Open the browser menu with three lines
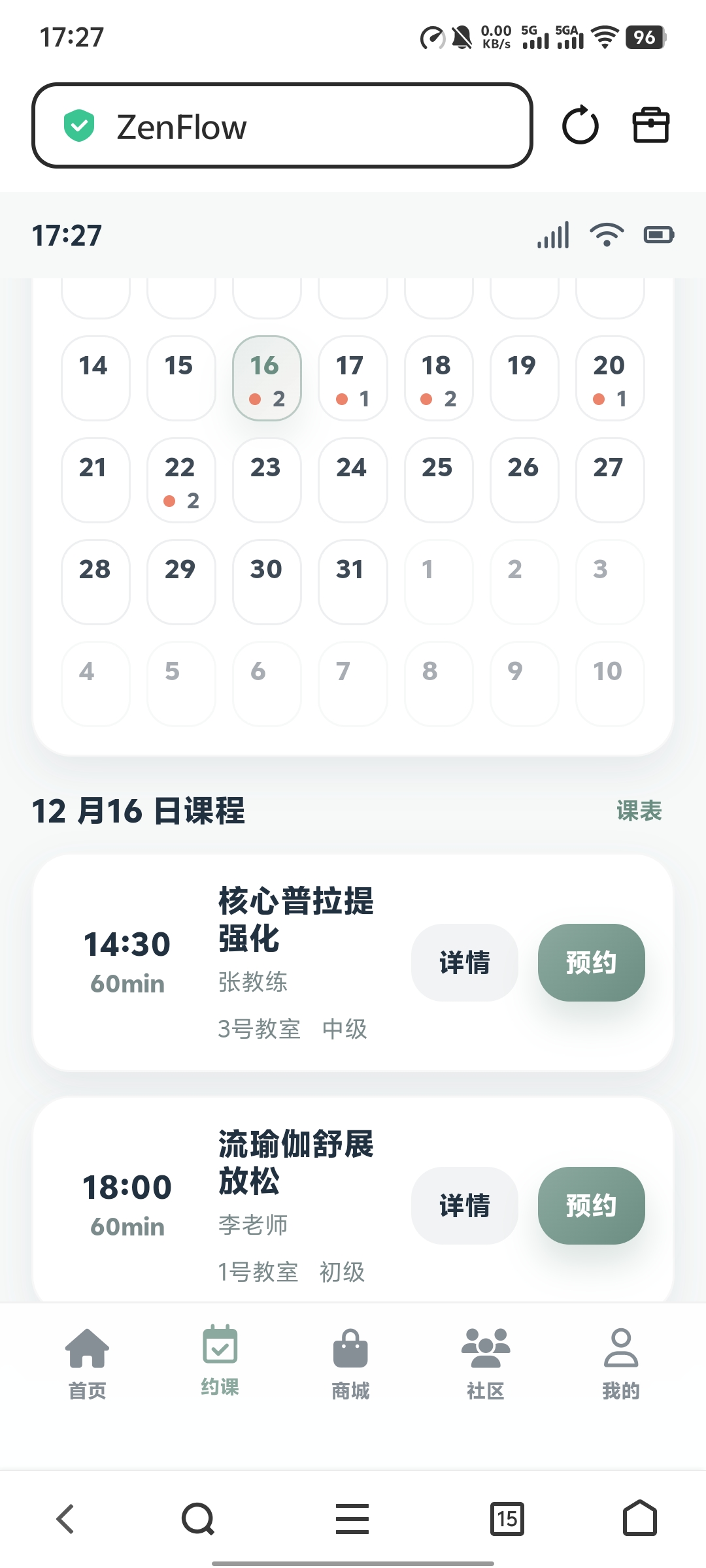Image resolution: width=706 pixels, height=1568 pixels. click(352, 1518)
